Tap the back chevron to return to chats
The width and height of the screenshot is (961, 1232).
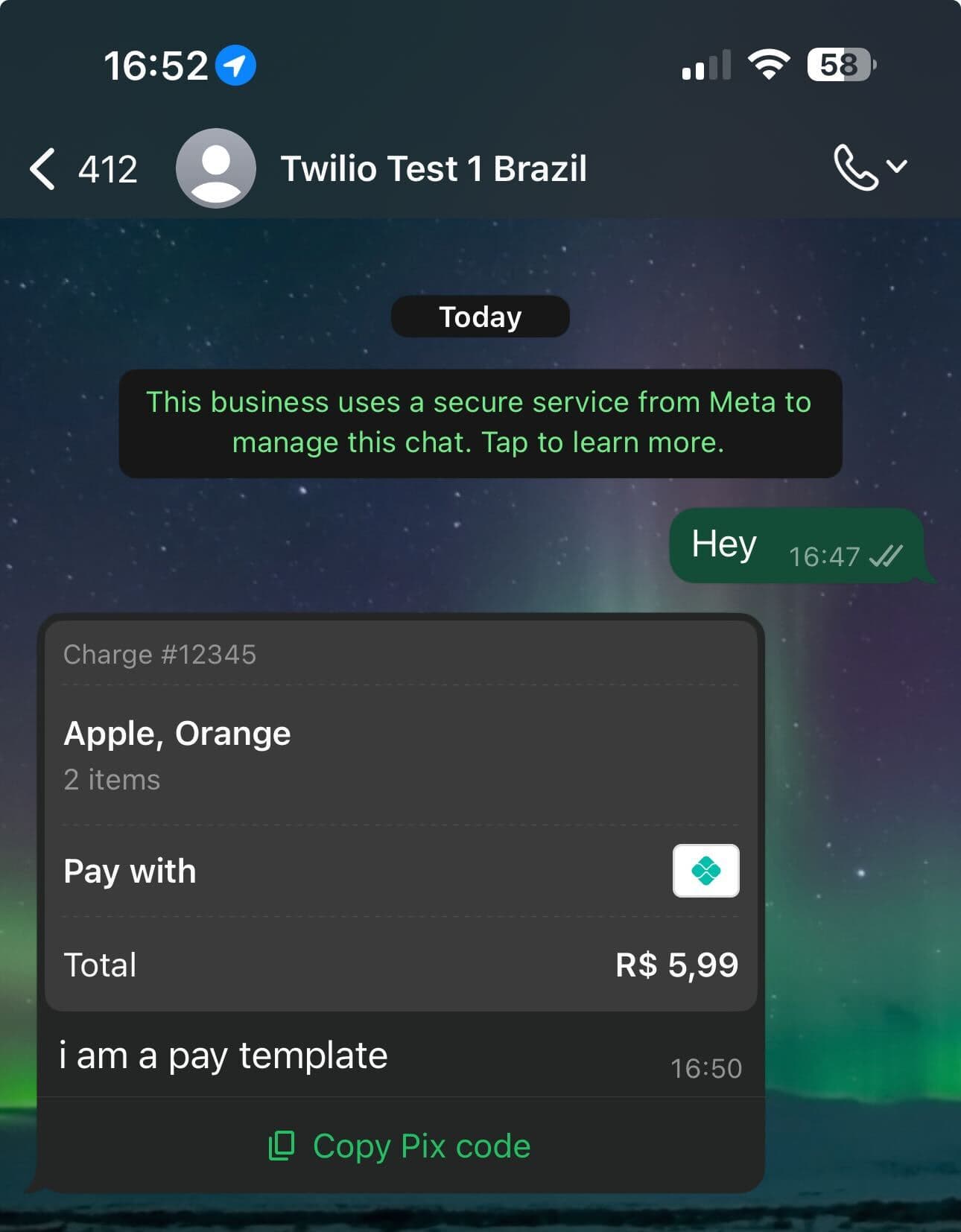click(x=42, y=168)
